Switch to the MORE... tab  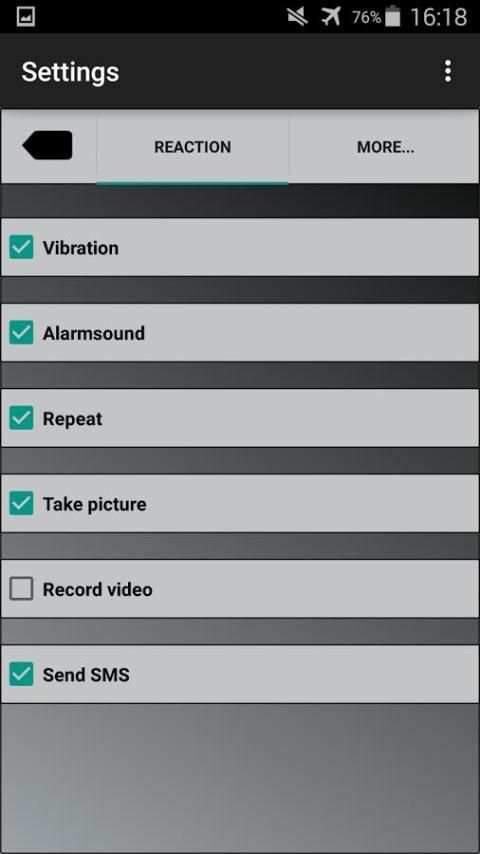(x=385, y=147)
